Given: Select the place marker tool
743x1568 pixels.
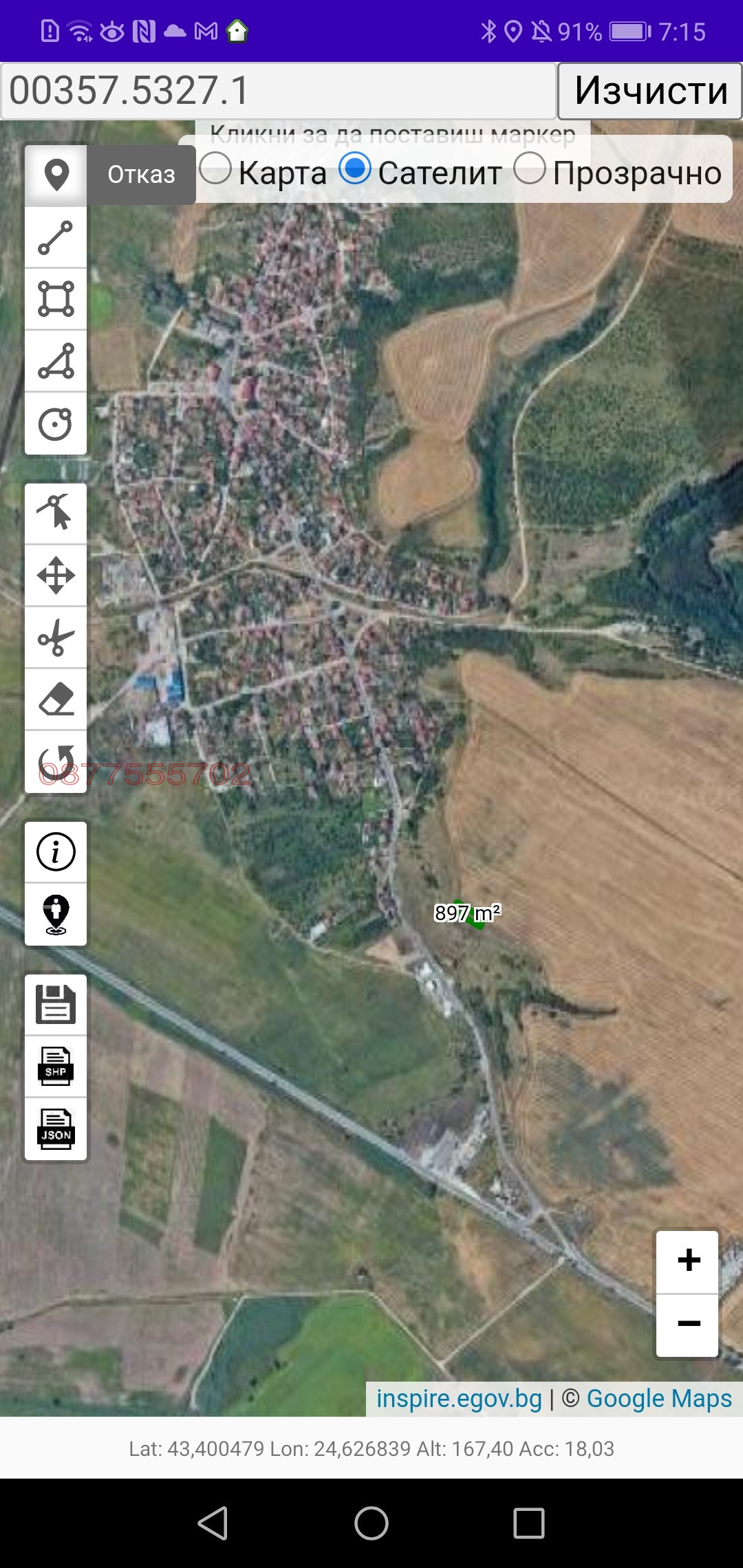Looking at the screenshot, I should coord(56,175).
